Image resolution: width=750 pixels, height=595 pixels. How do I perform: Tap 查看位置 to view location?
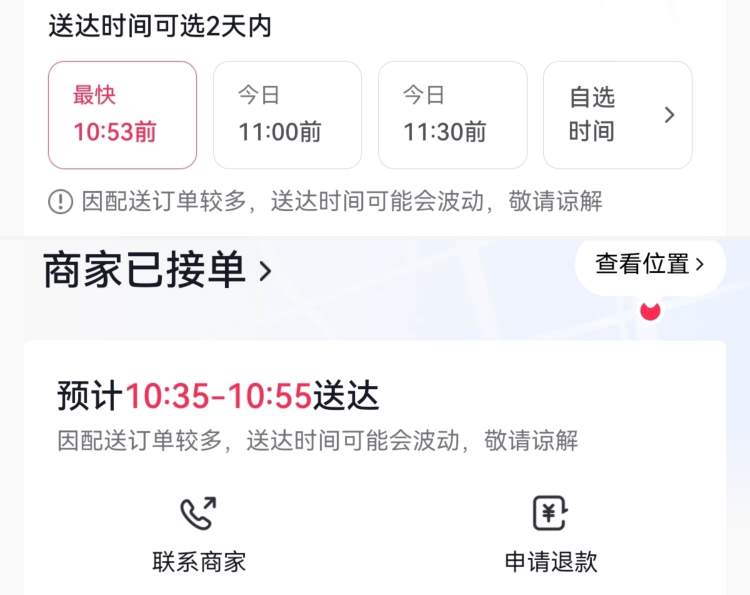tap(650, 264)
